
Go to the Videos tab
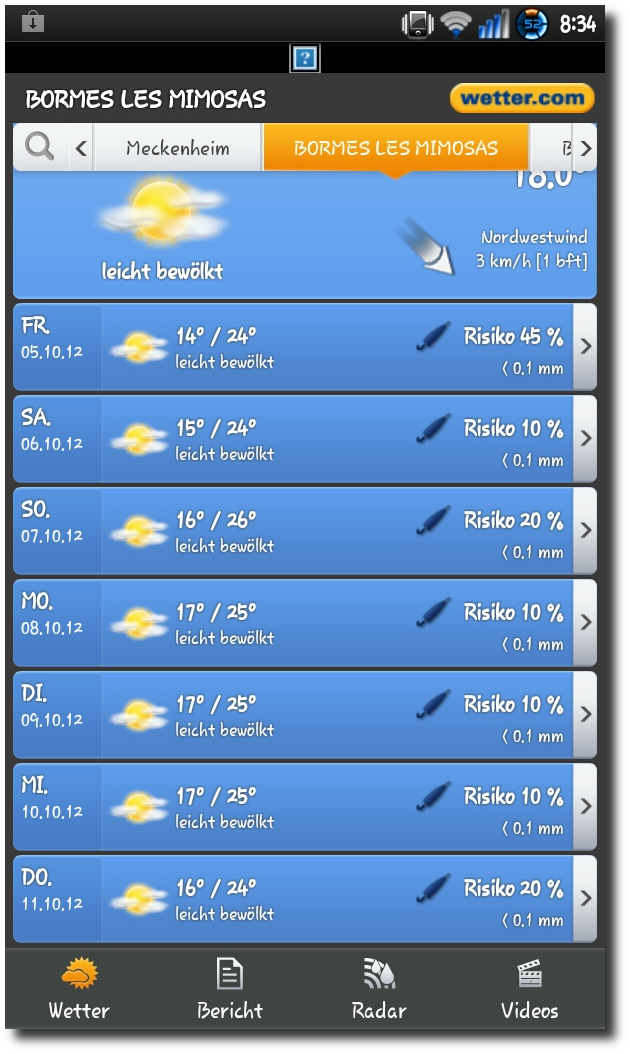pos(530,989)
